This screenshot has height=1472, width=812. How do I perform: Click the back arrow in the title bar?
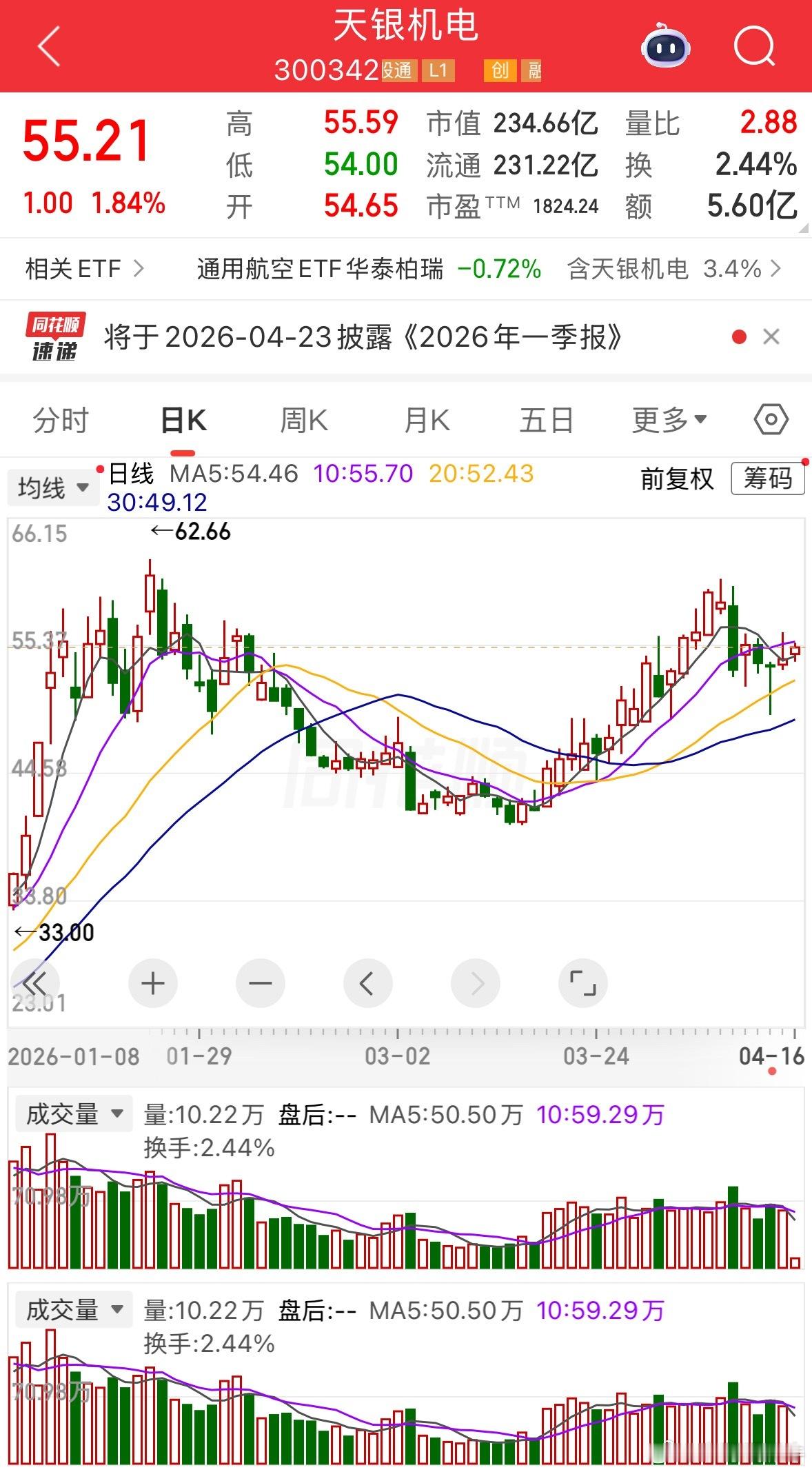pos(45,46)
